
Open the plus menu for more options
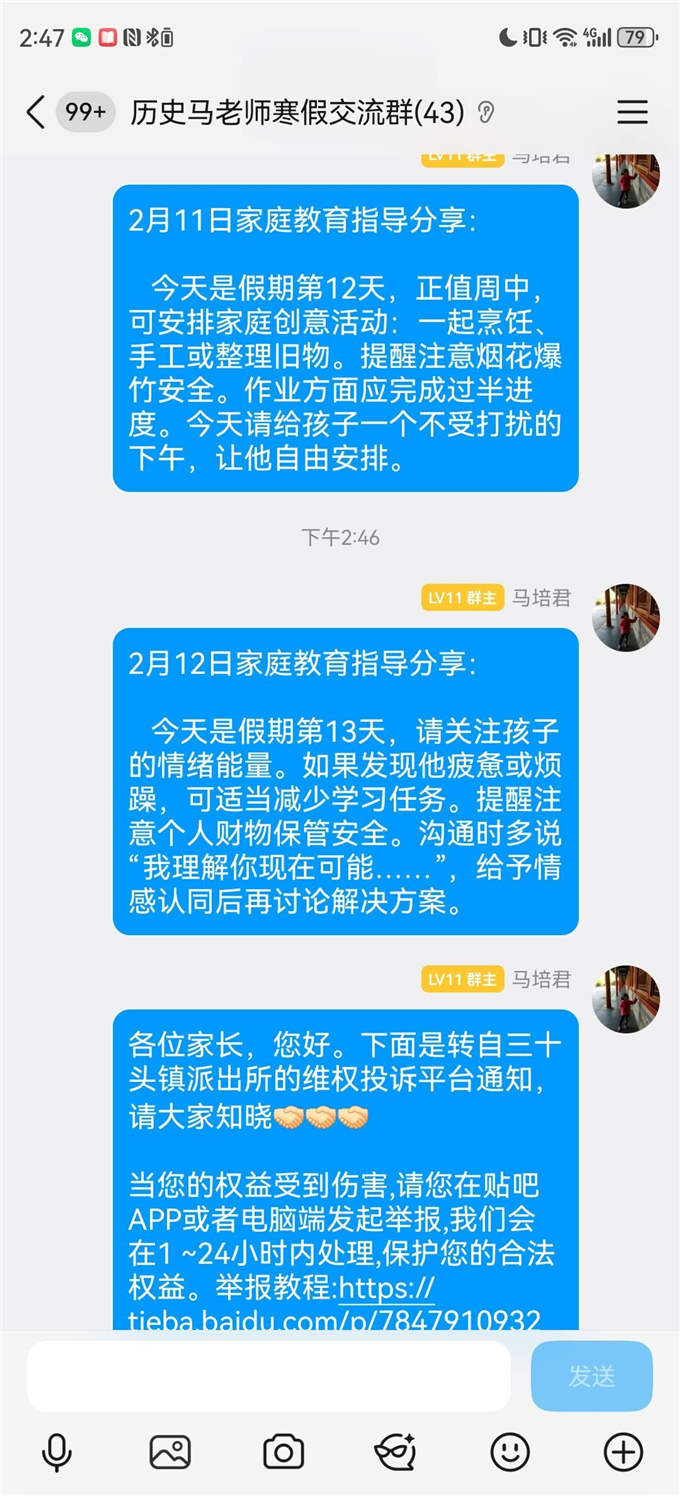tap(624, 1451)
